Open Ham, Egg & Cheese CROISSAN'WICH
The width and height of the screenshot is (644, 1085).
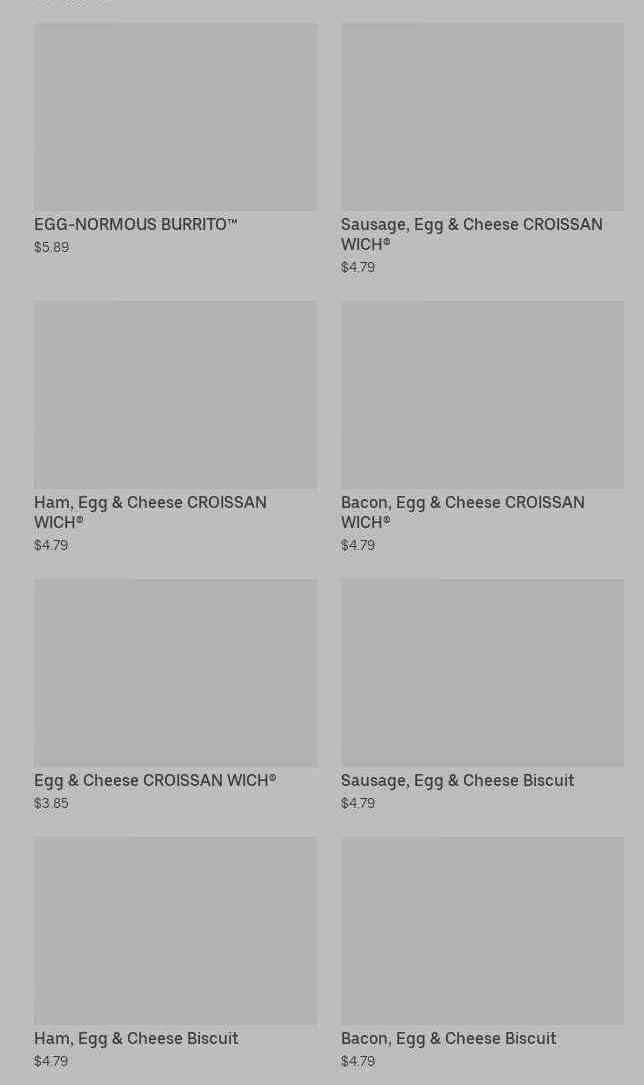tap(176, 427)
